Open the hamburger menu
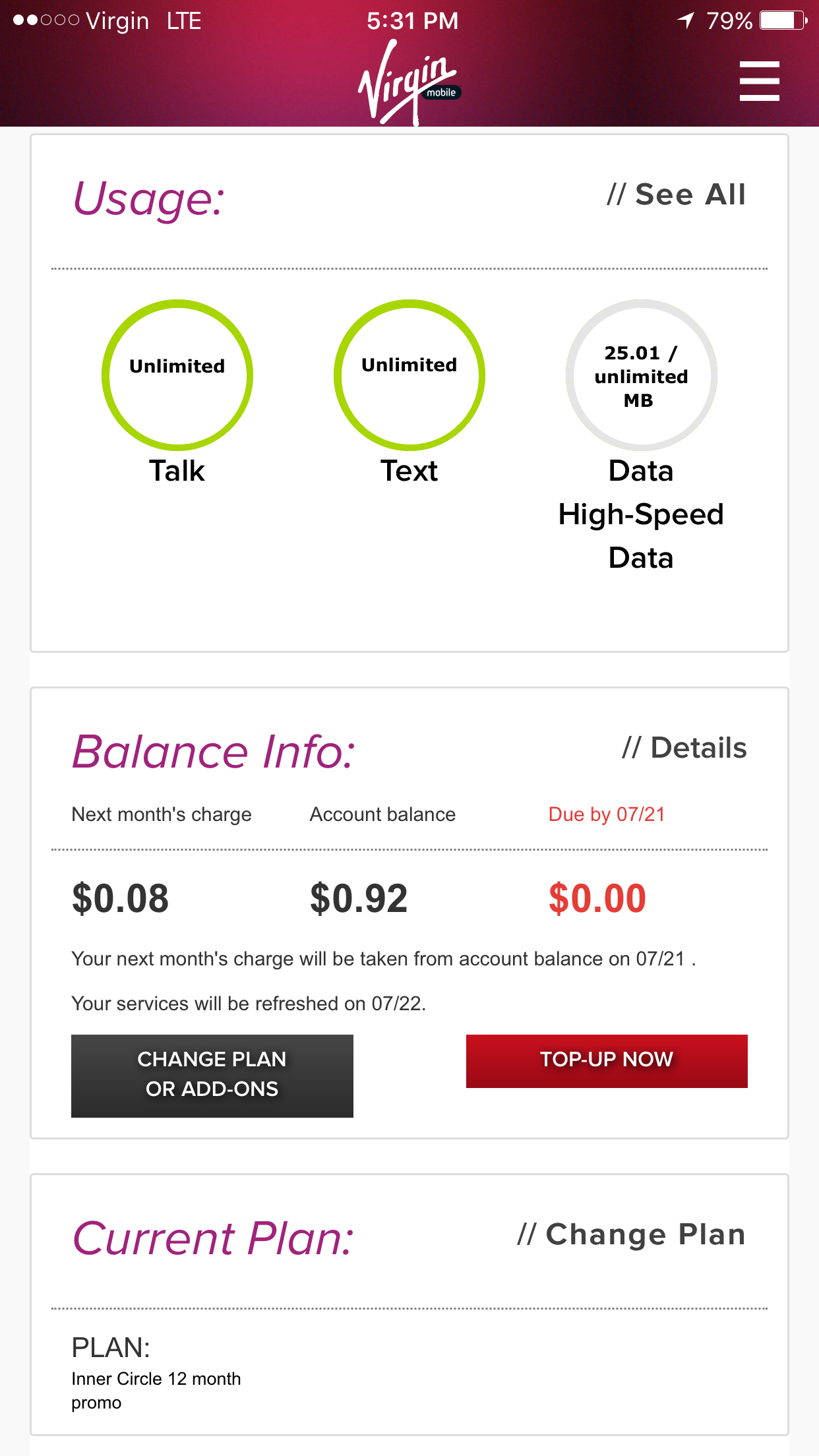Image resolution: width=819 pixels, height=1456 pixels. [759, 81]
